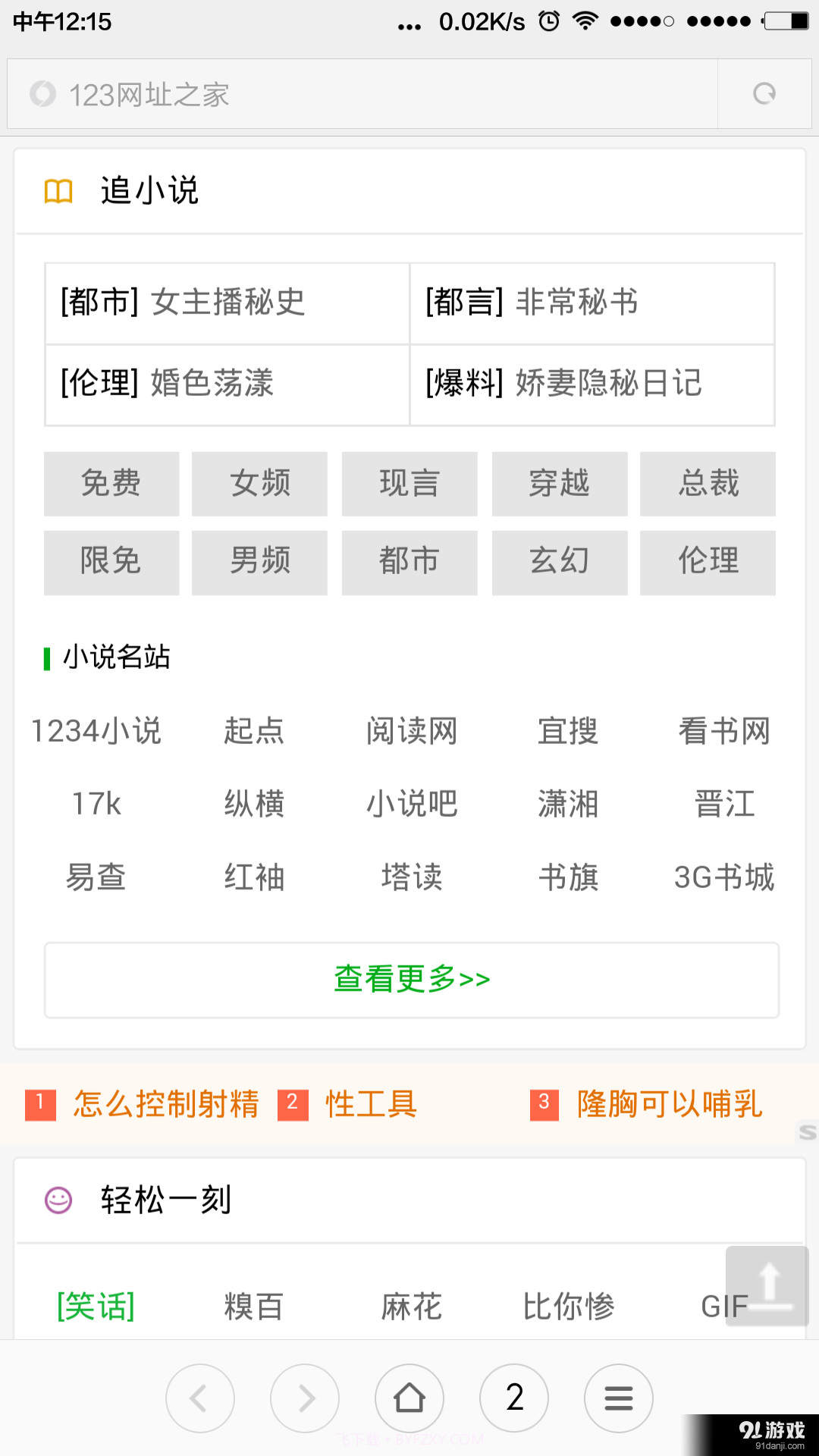Open the 晋江 novel site link

723,805
